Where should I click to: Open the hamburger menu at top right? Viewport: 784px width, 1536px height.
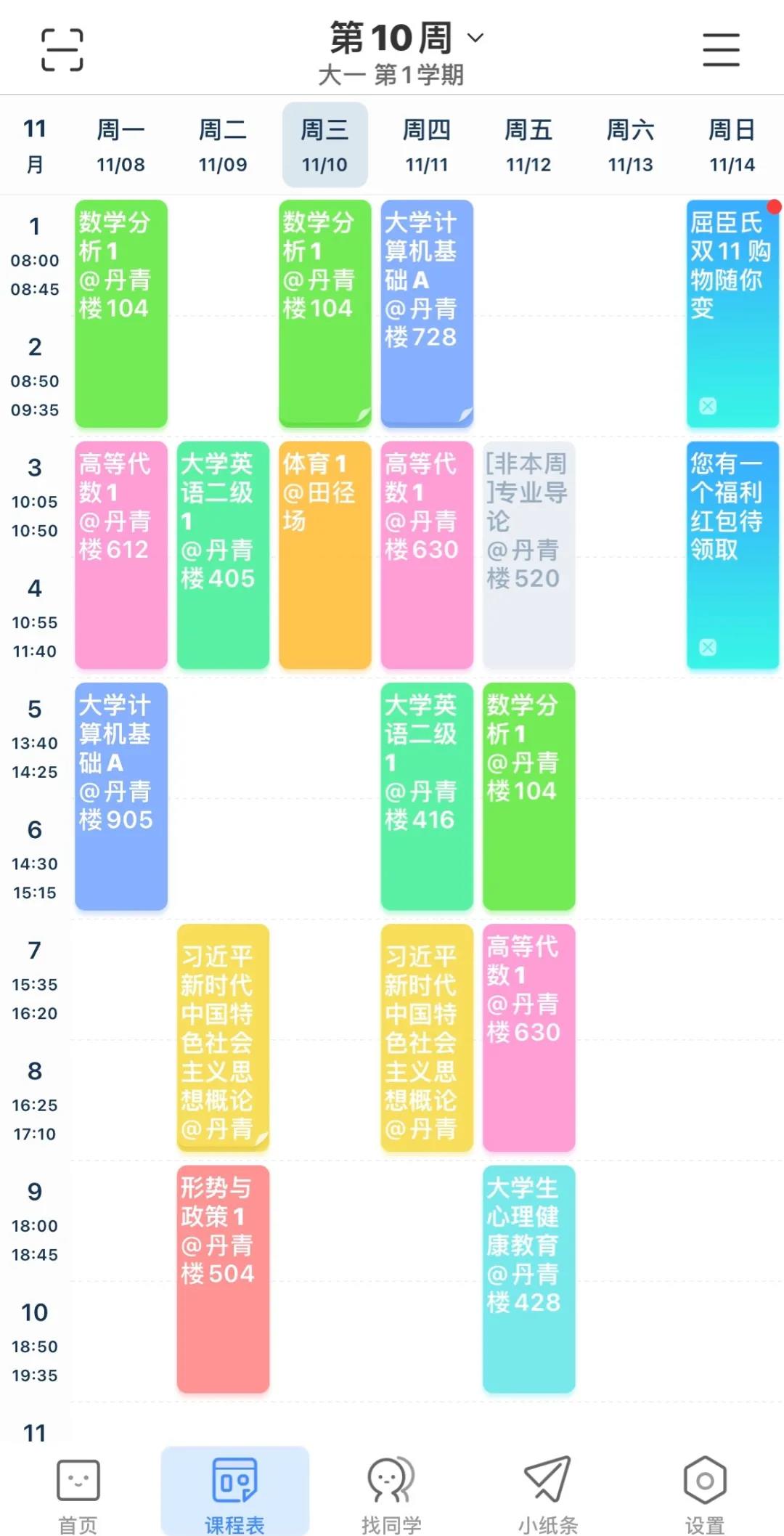721,49
